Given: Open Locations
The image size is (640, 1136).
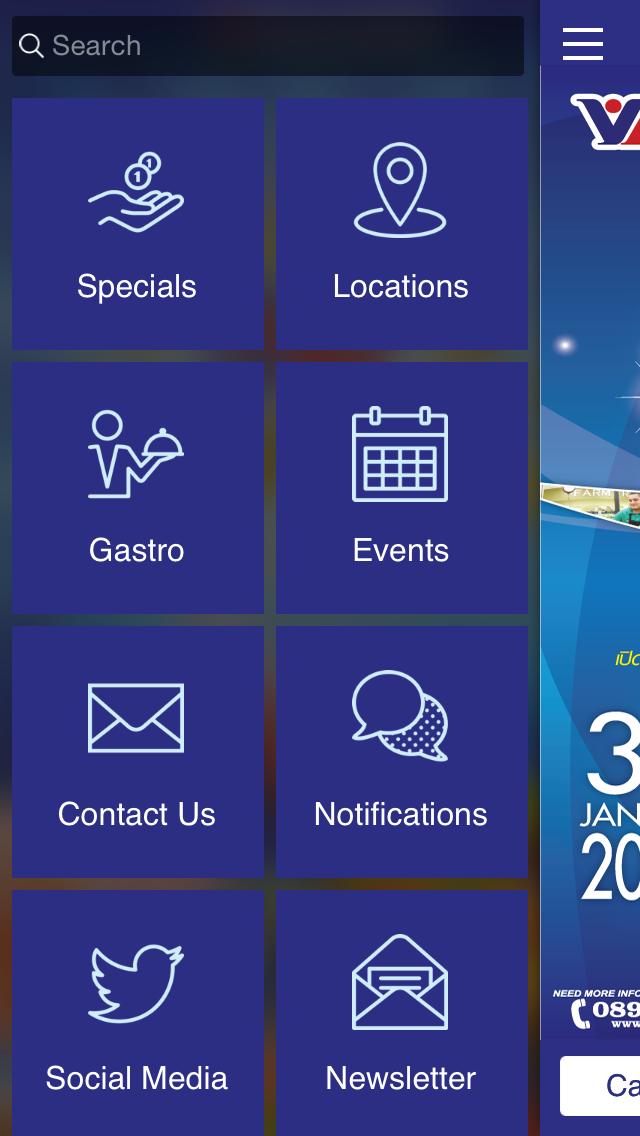Looking at the screenshot, I should tap(401, 224).
